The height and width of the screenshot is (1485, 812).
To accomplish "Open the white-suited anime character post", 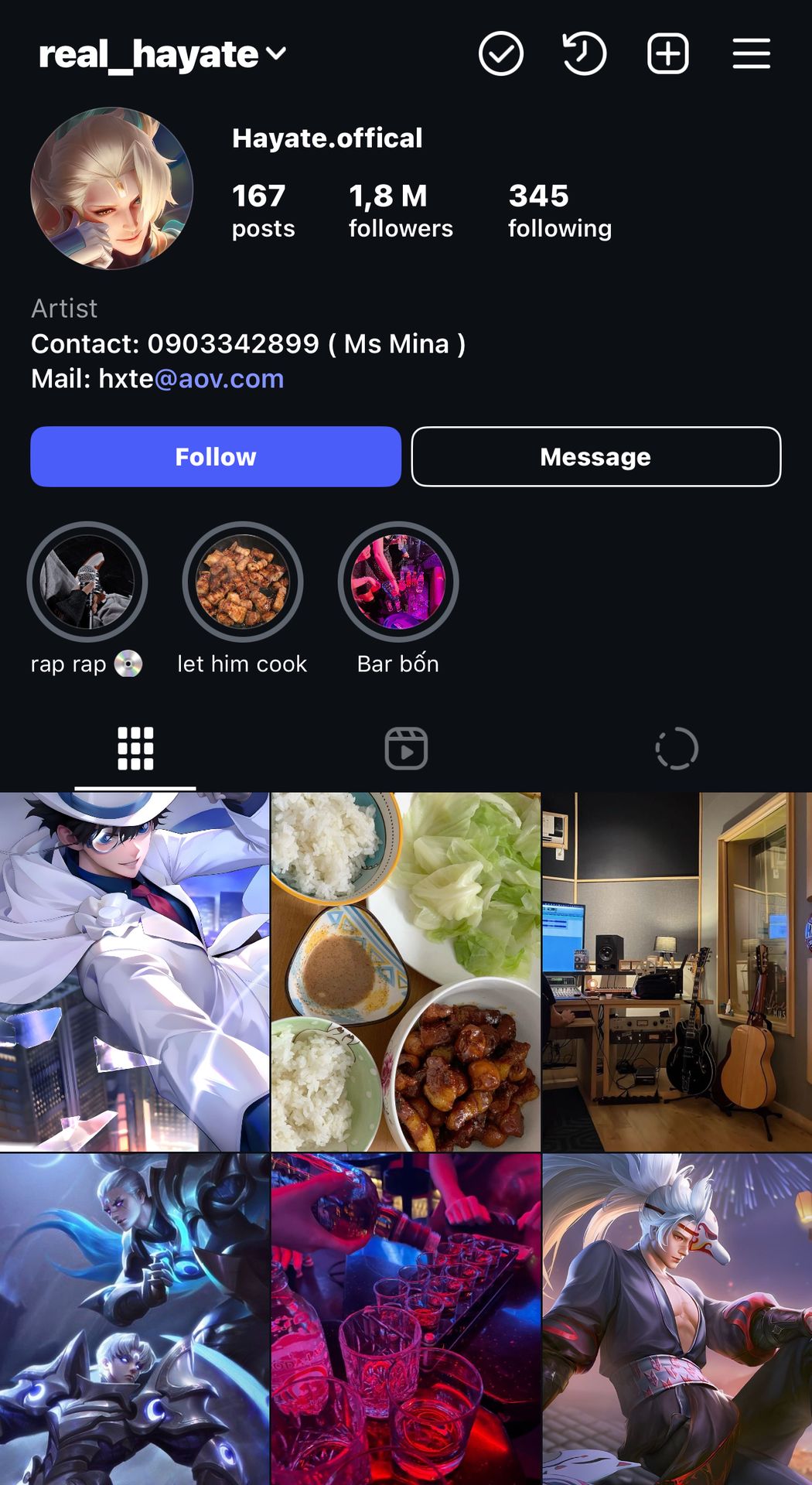I will [135, 971].
